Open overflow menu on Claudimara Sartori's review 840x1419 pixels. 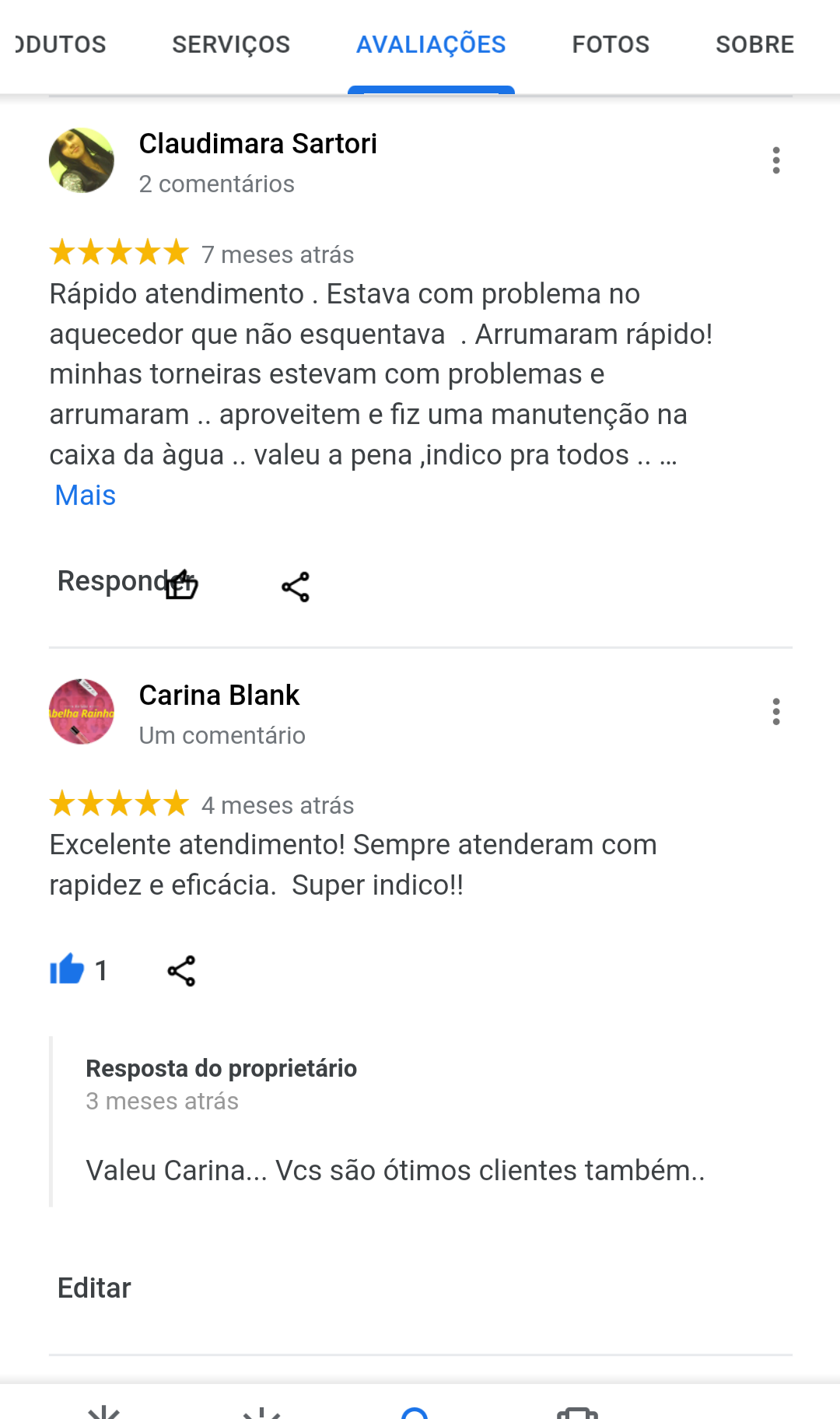(x=775, y=160)
